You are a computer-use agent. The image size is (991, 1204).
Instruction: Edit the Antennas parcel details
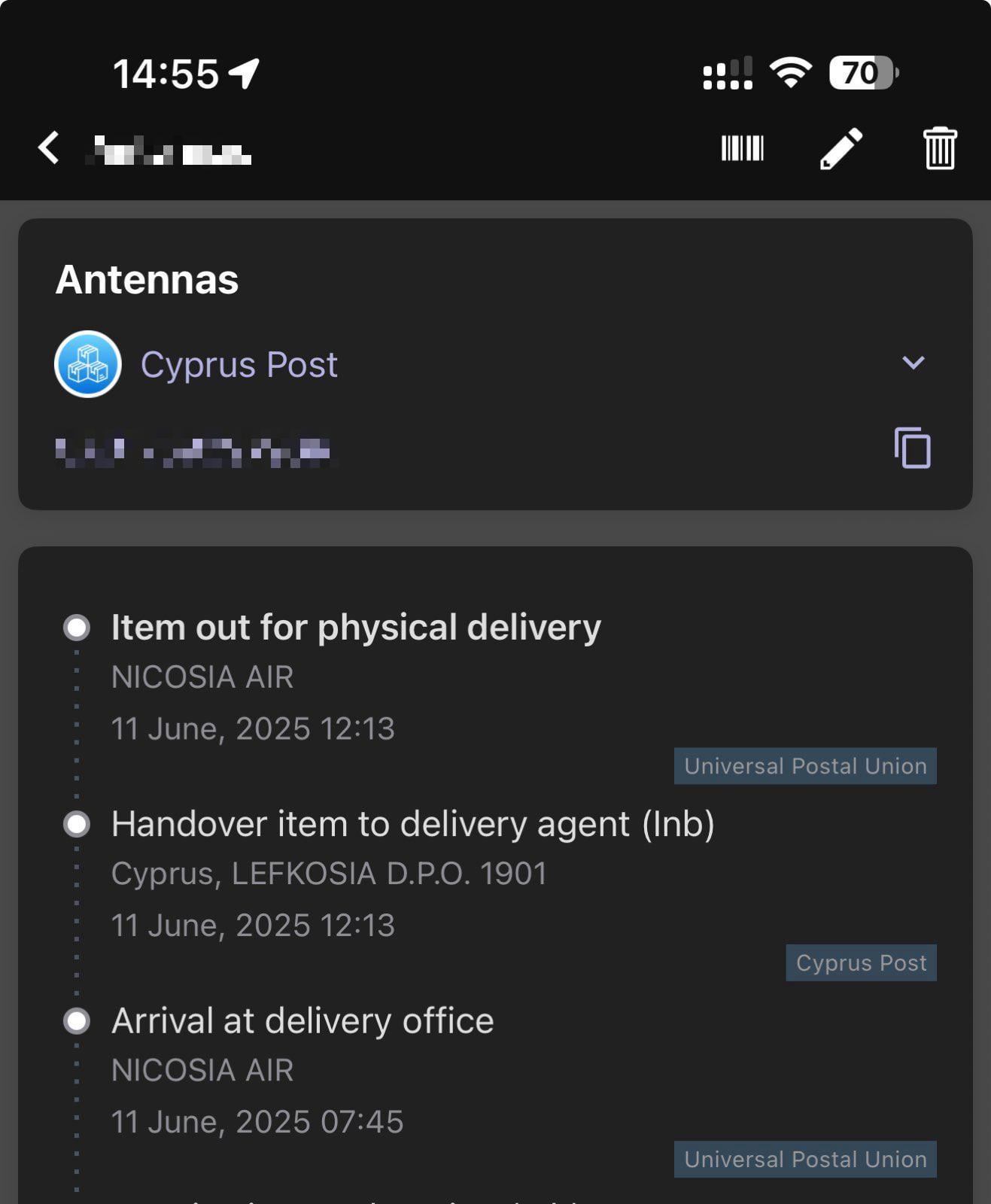(x=841, y=148)
